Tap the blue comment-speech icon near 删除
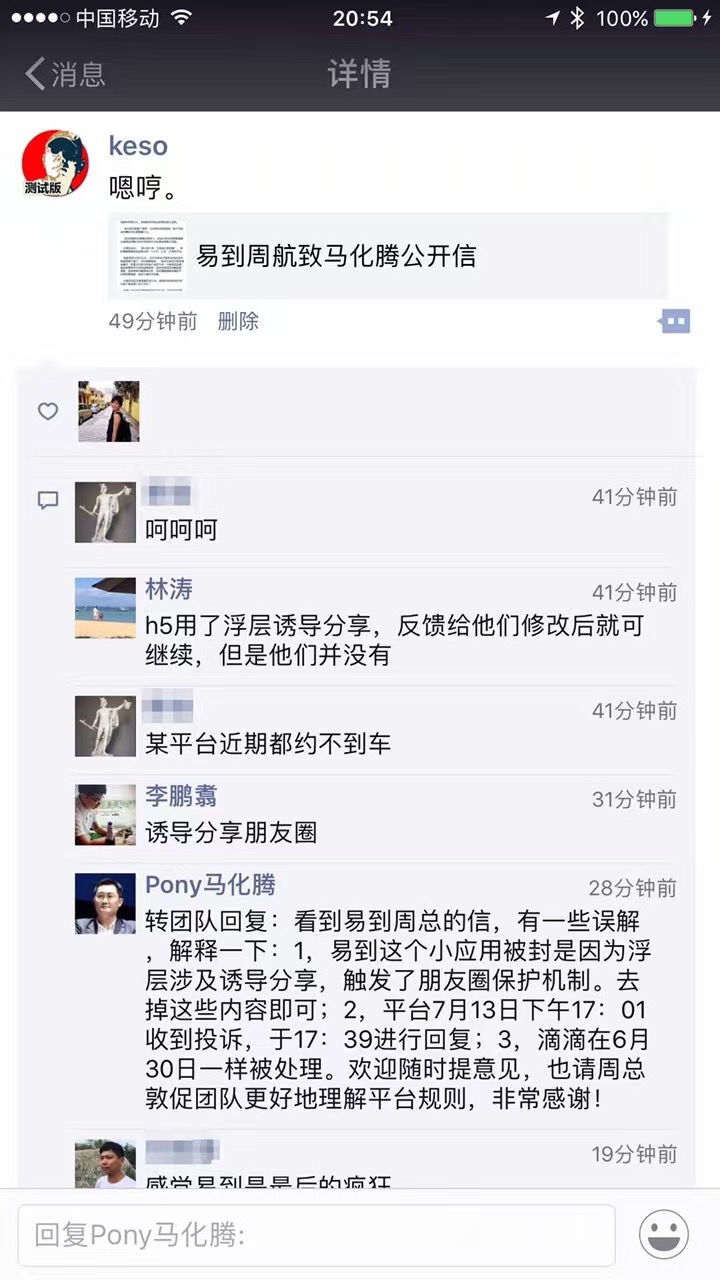The width and height of the screenshot is (720, 1280). (674, 321)
